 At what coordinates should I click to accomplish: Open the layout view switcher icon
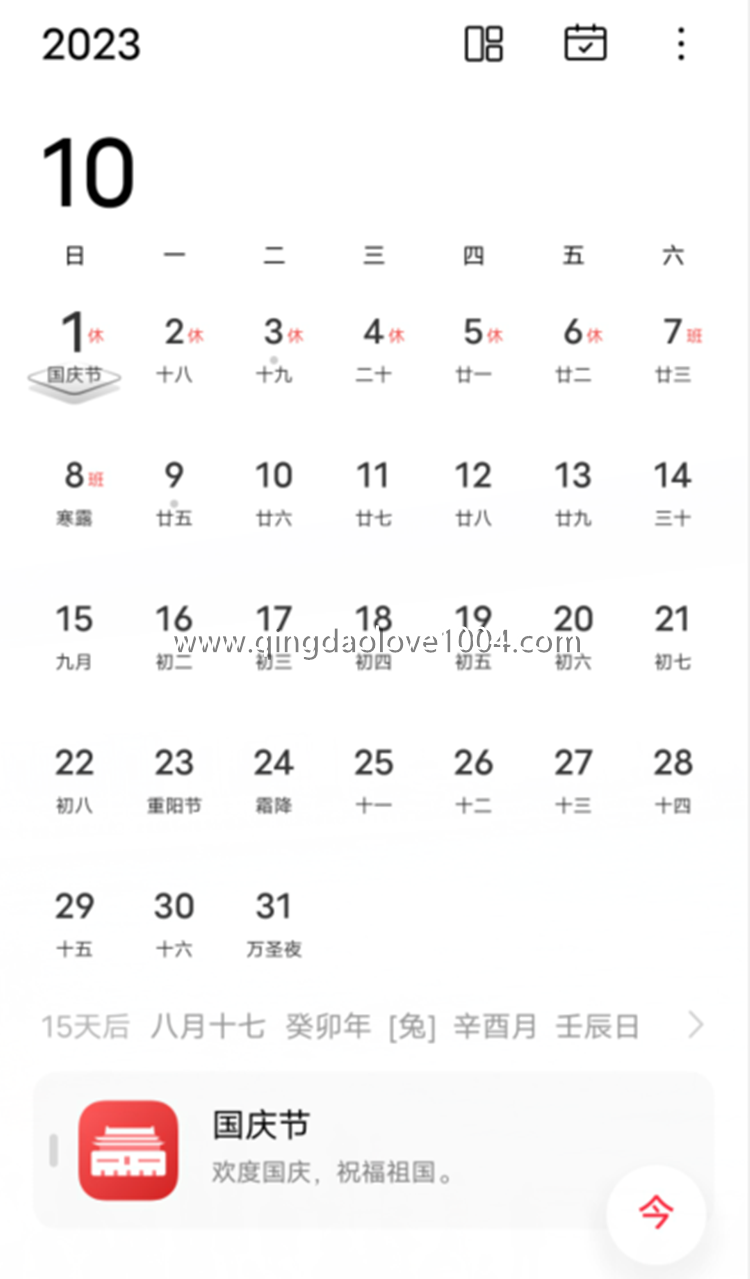click(x=484, y=44)
